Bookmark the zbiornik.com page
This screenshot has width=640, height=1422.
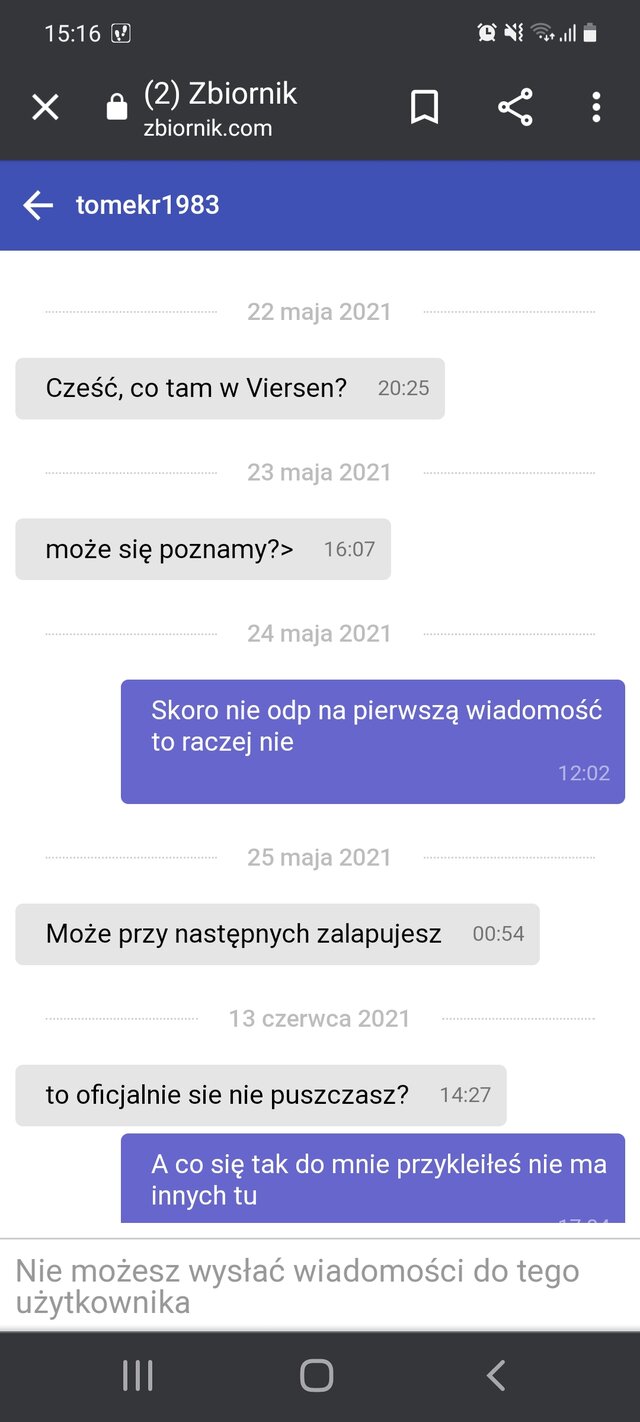click(x=424, y=107)
